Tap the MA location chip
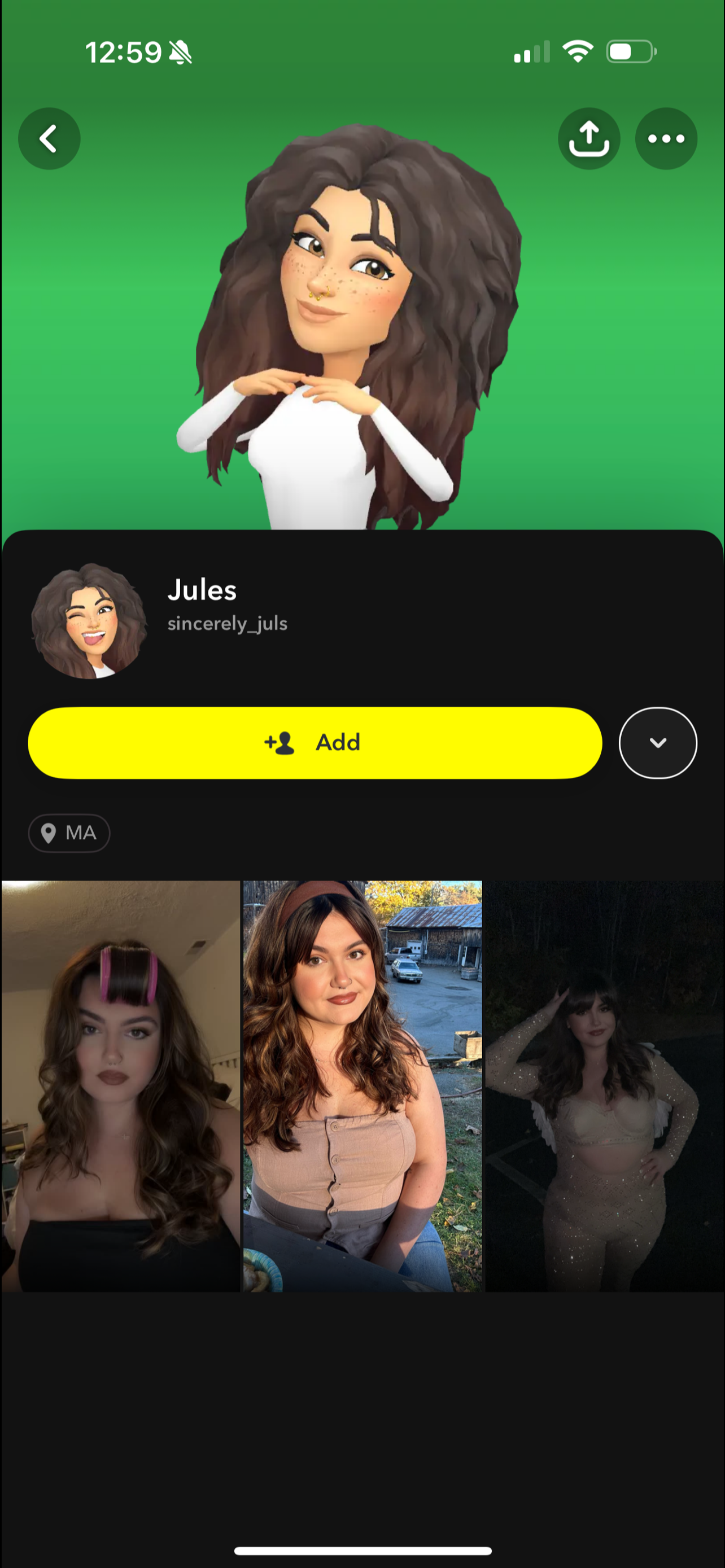725x1568 pixels. point(69,833)
